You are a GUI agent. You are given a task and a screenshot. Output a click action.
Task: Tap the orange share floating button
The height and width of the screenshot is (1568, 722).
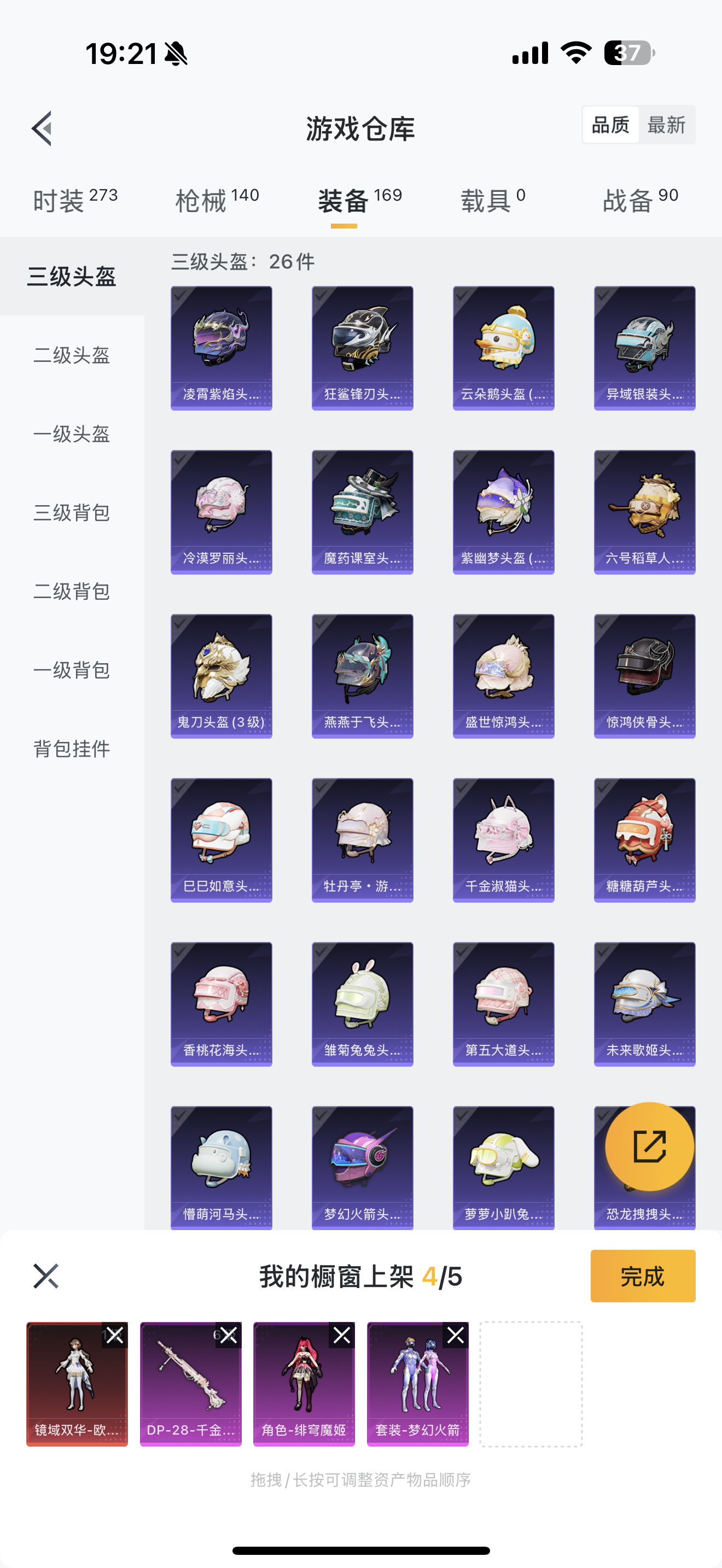(x=649, y=1146)
